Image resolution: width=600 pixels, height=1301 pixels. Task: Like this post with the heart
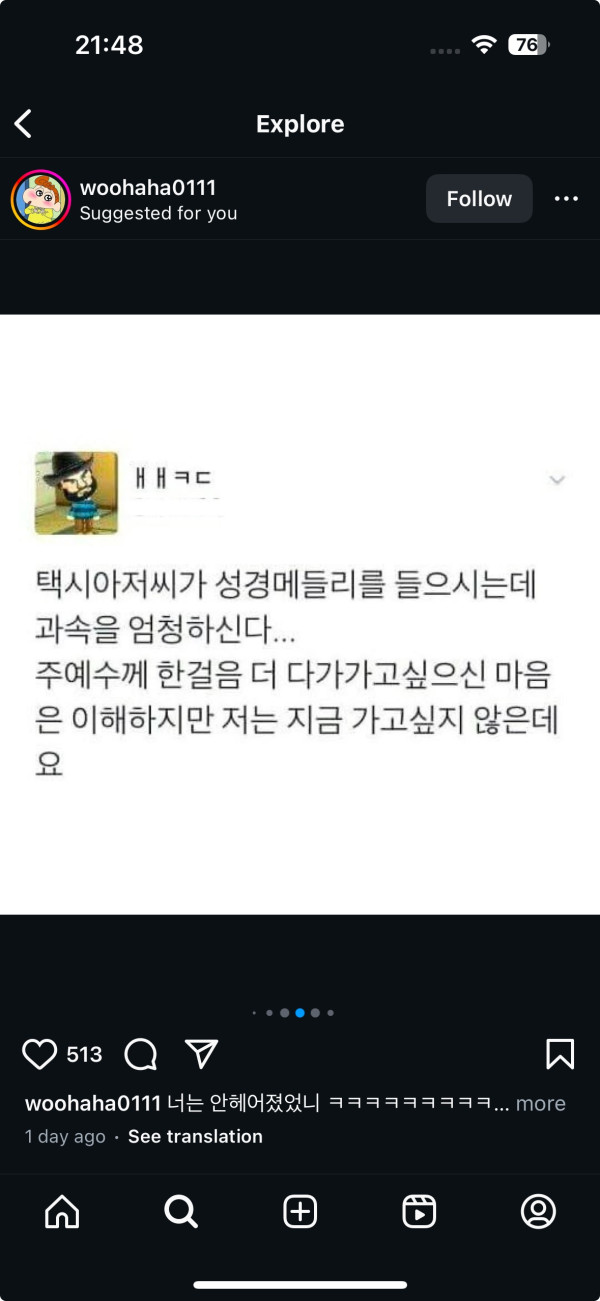[x=40, y=1054]
